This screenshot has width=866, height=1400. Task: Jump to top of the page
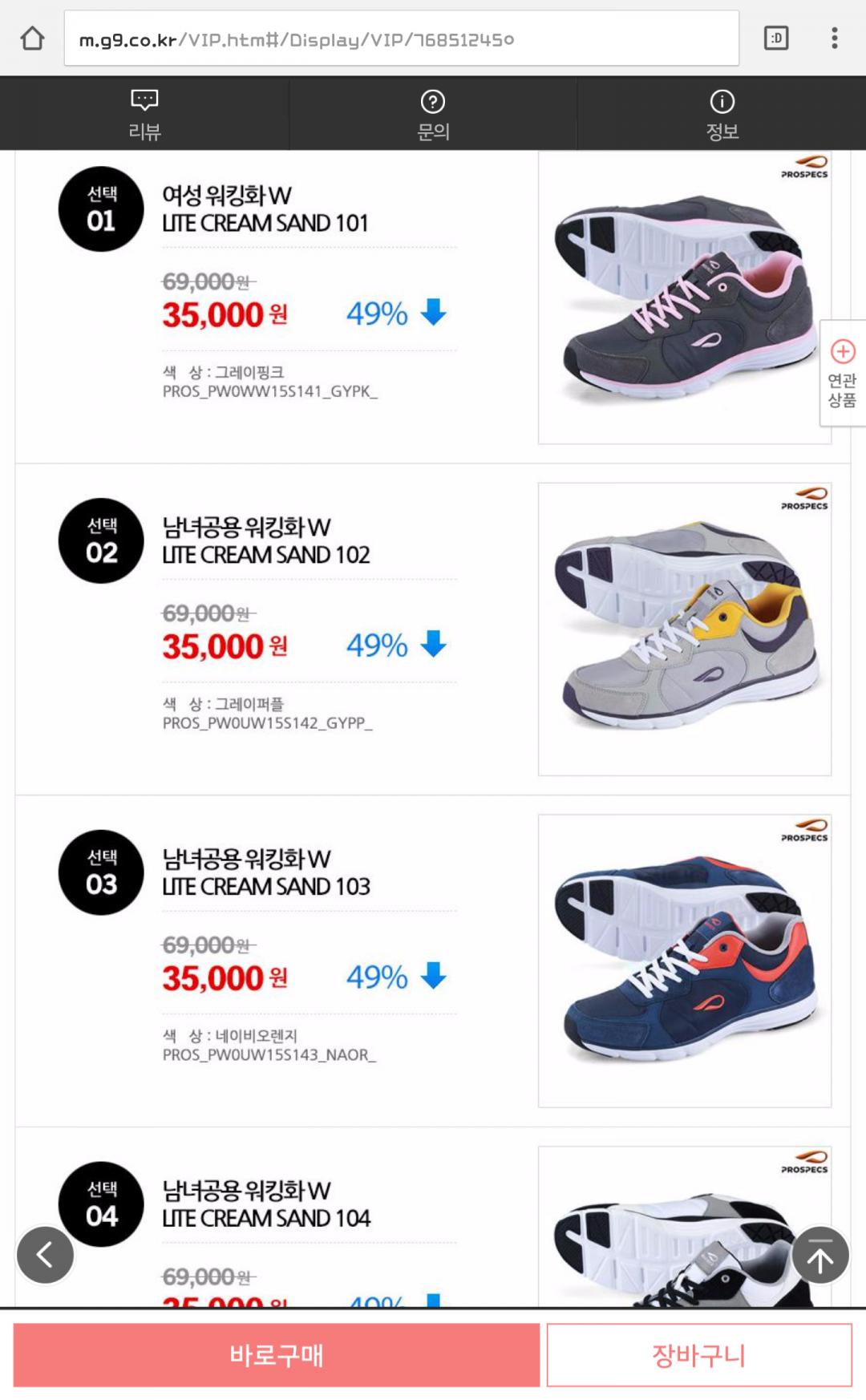820,1255
